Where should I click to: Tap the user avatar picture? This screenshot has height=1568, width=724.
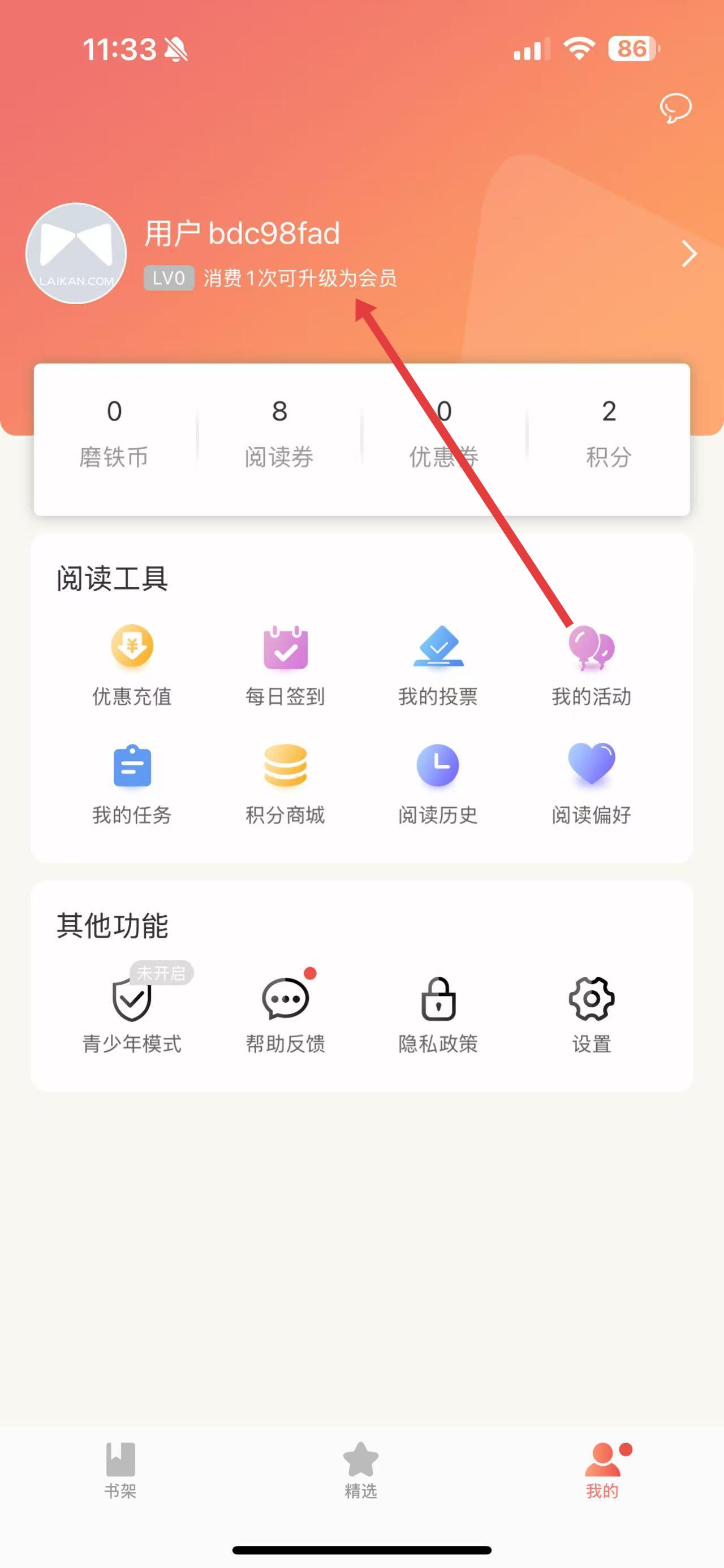[76, 253]
